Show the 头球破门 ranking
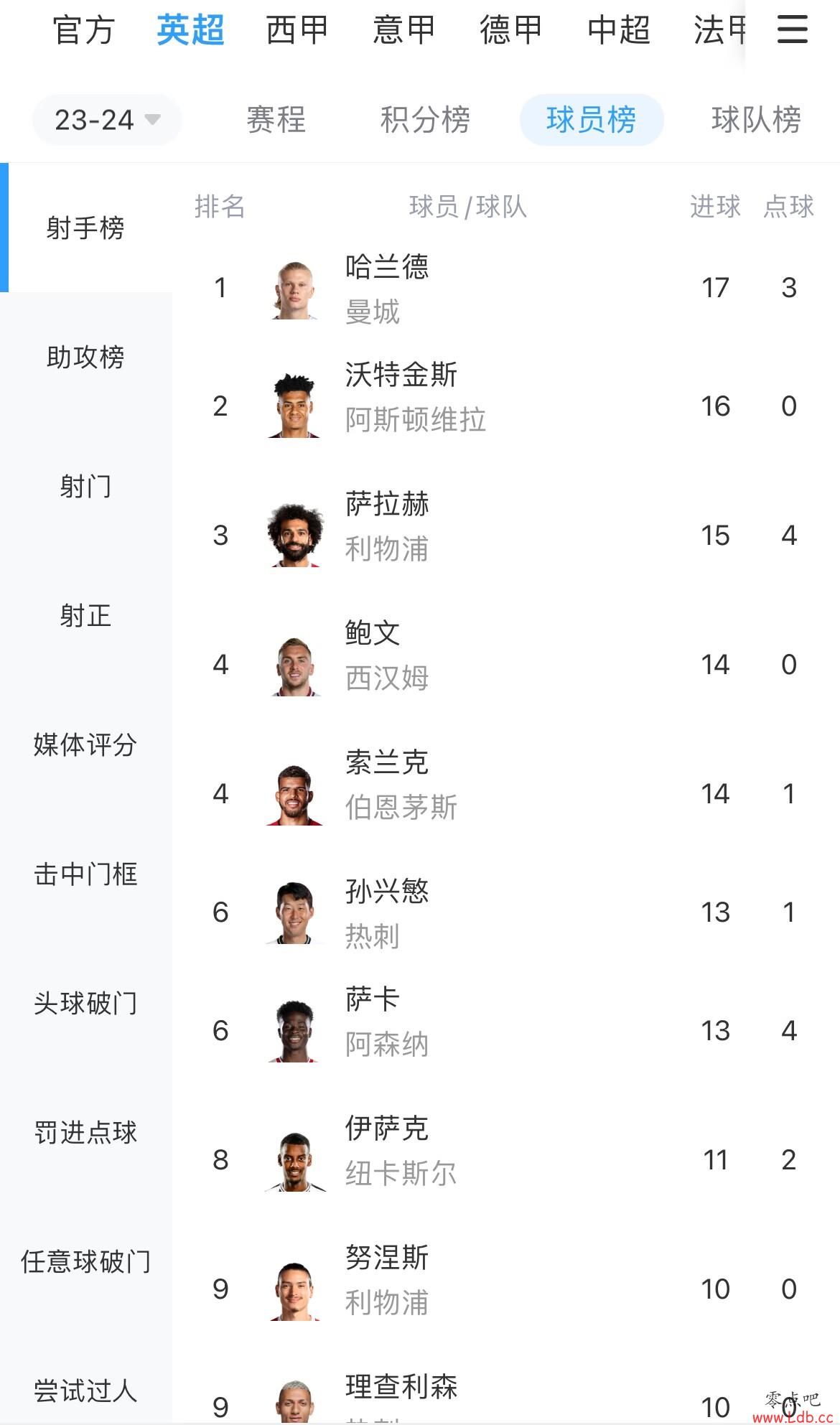Image resolution: width=840 pixels, height=1425 pixels. pos(86,1003)
